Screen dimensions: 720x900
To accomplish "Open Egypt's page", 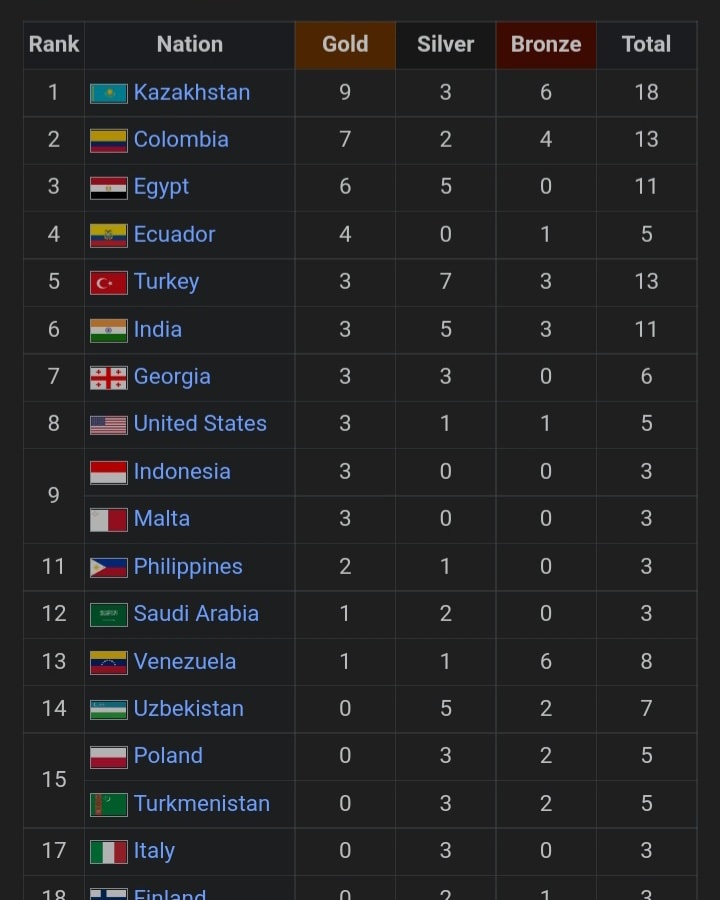I will 161,187.
